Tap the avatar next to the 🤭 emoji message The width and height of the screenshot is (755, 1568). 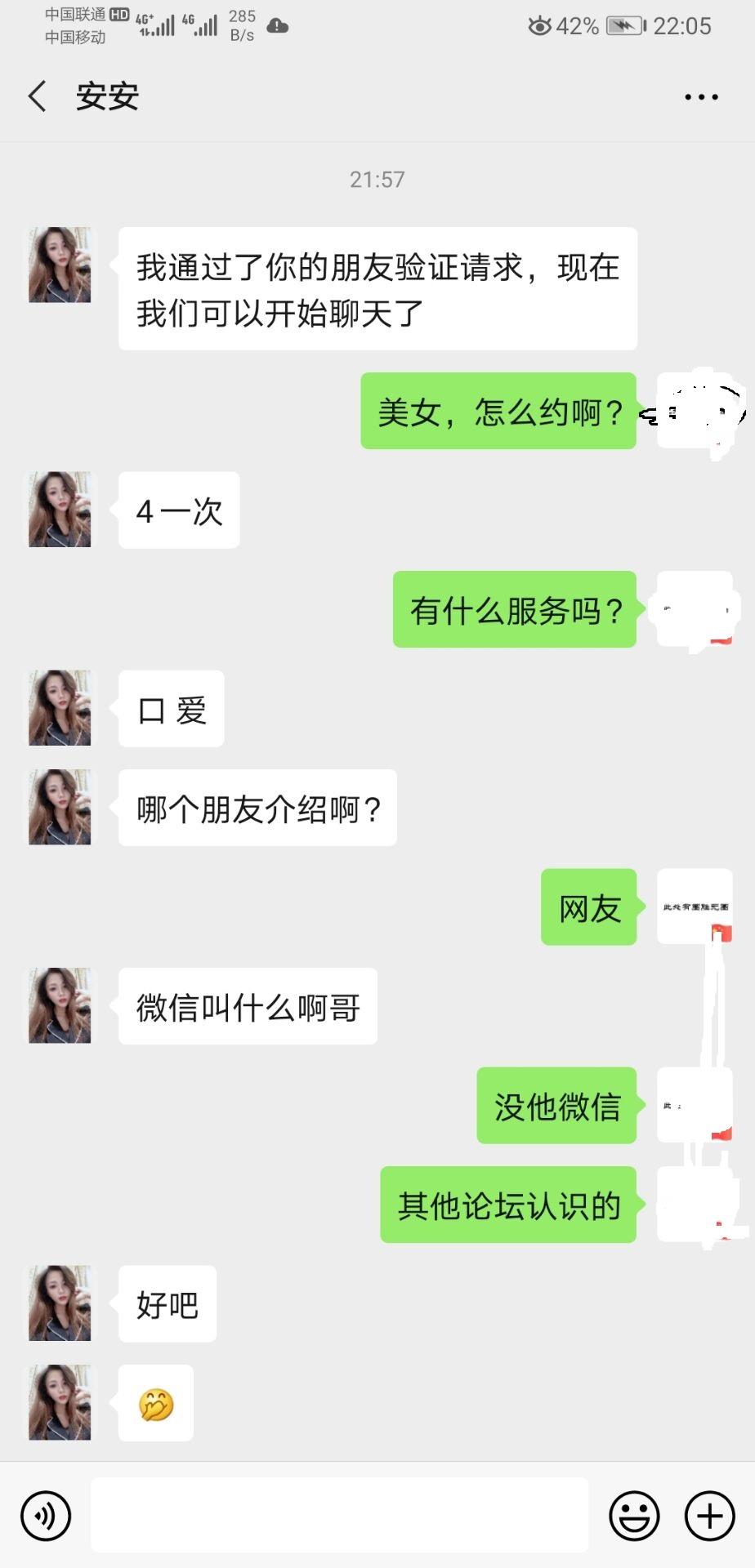pos(60,1403)
